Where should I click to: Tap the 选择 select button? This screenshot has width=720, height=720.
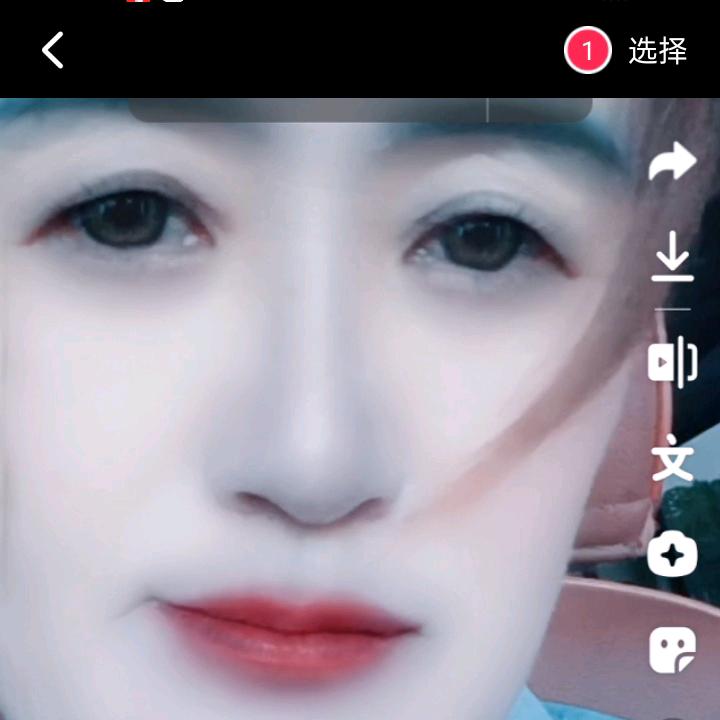coord(657,51)
